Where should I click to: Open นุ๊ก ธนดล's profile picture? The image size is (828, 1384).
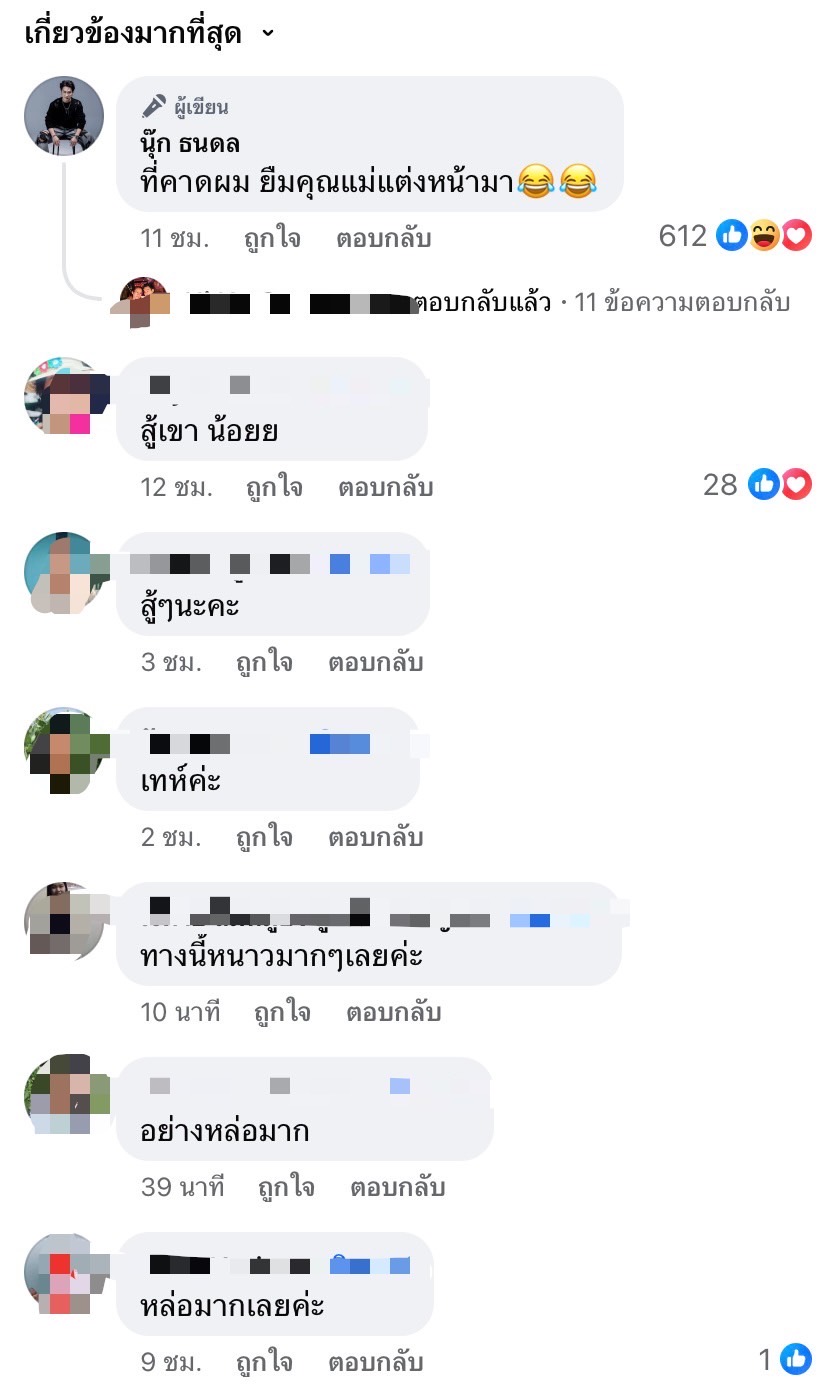coord(64,116)
